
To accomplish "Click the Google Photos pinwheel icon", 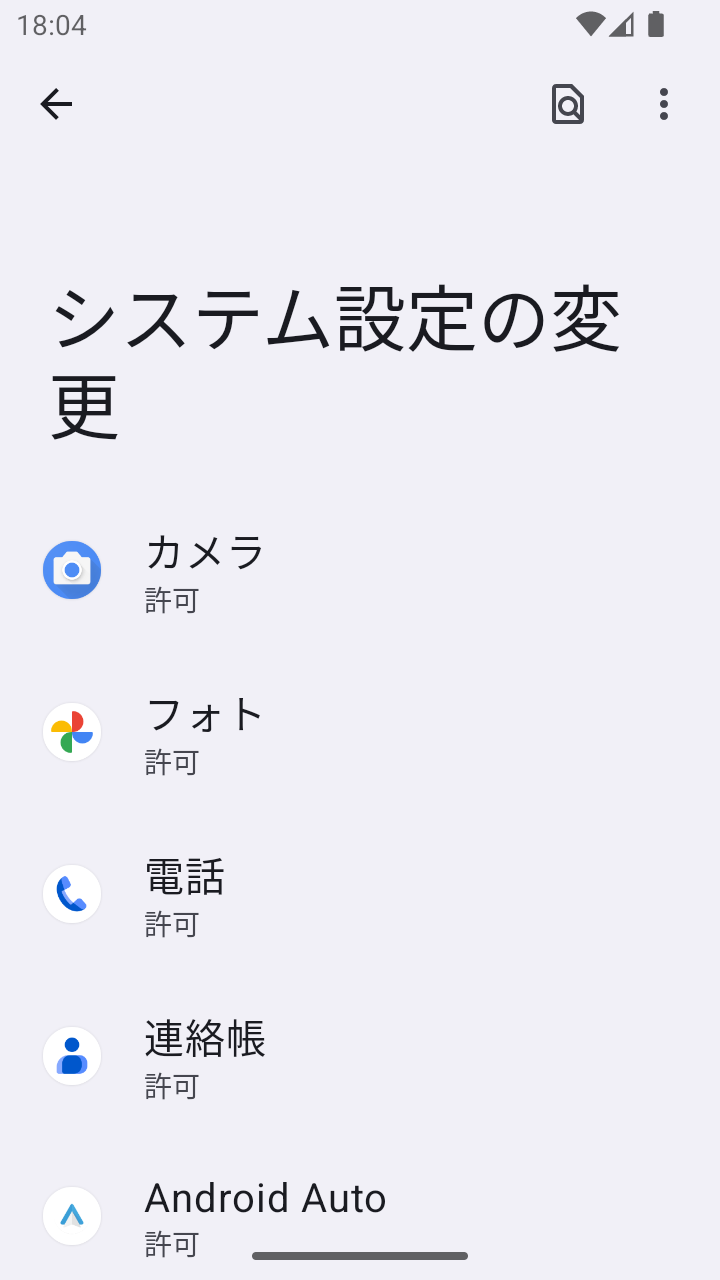I will click(x=72, y=731).
